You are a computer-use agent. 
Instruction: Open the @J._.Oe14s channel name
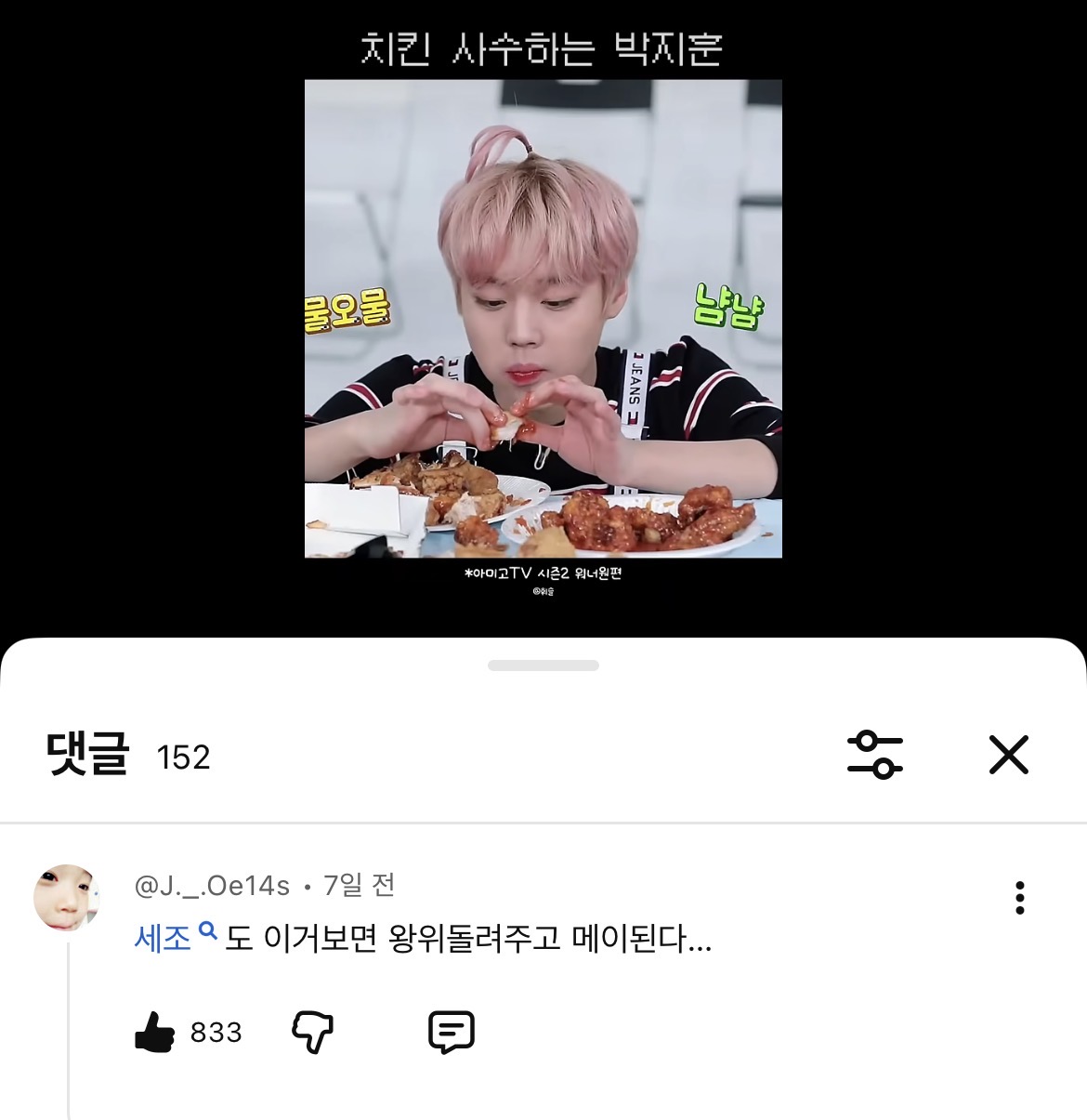[x=212, y=886]
